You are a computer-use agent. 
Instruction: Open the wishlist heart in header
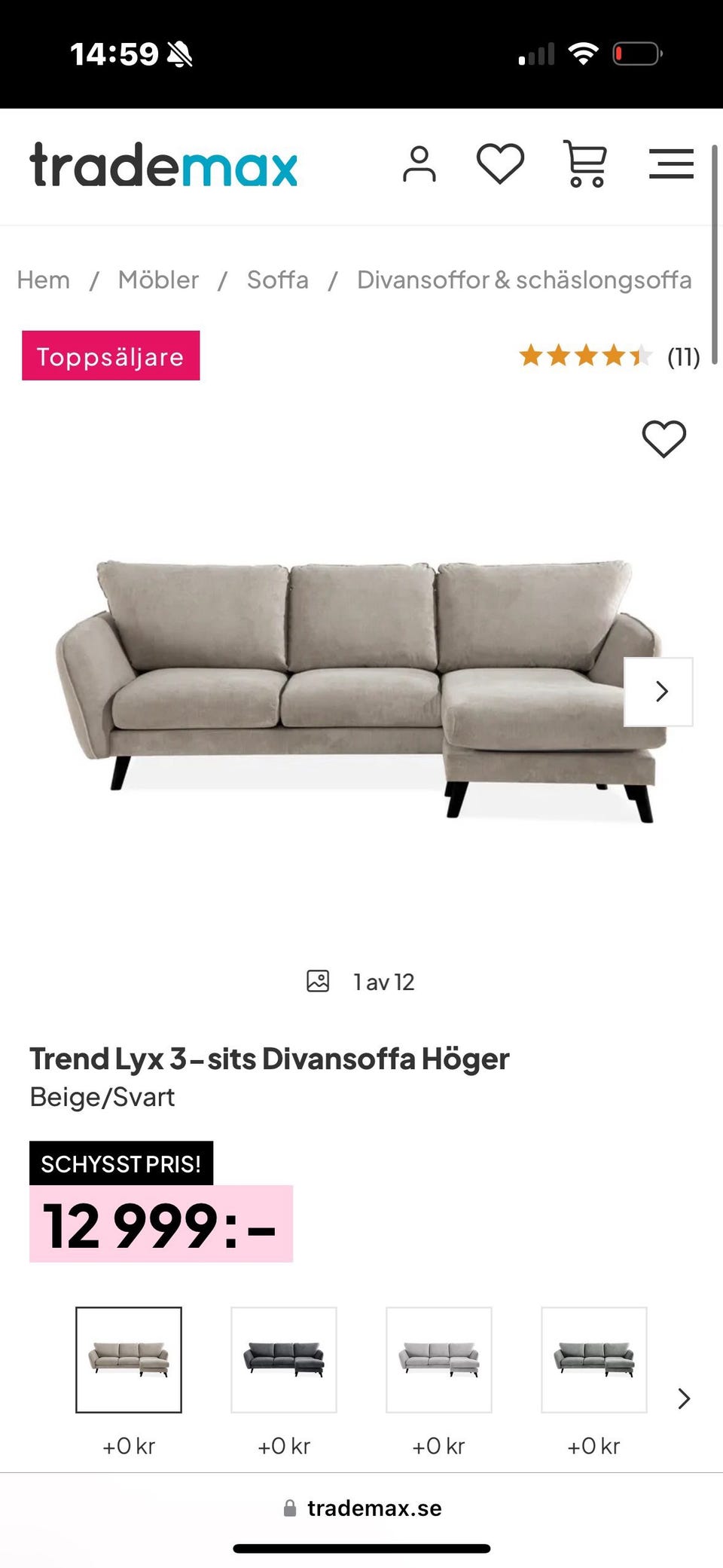pyautogui.click(x=500, y=164)
